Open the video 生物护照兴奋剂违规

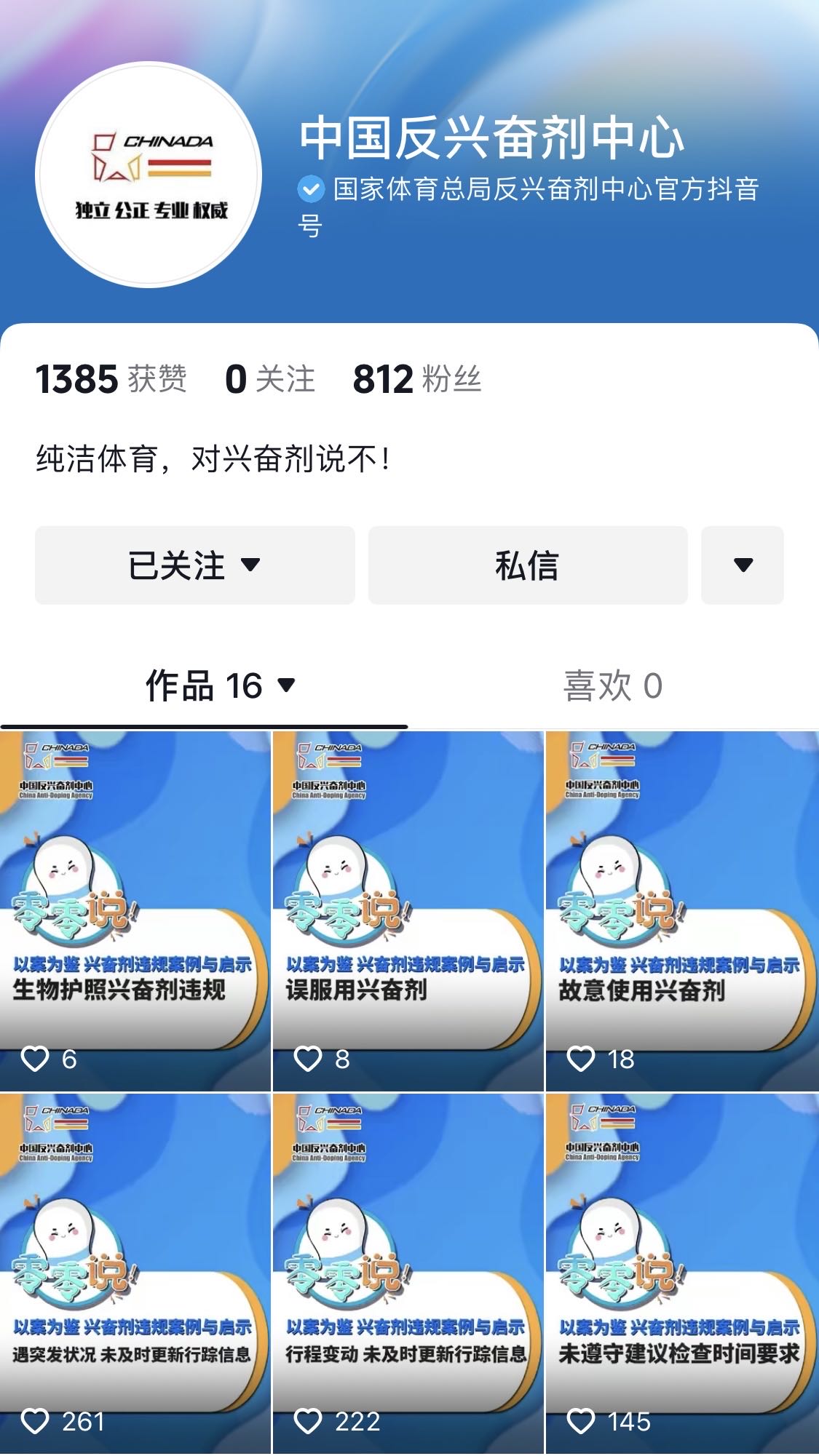pos(135,910)
